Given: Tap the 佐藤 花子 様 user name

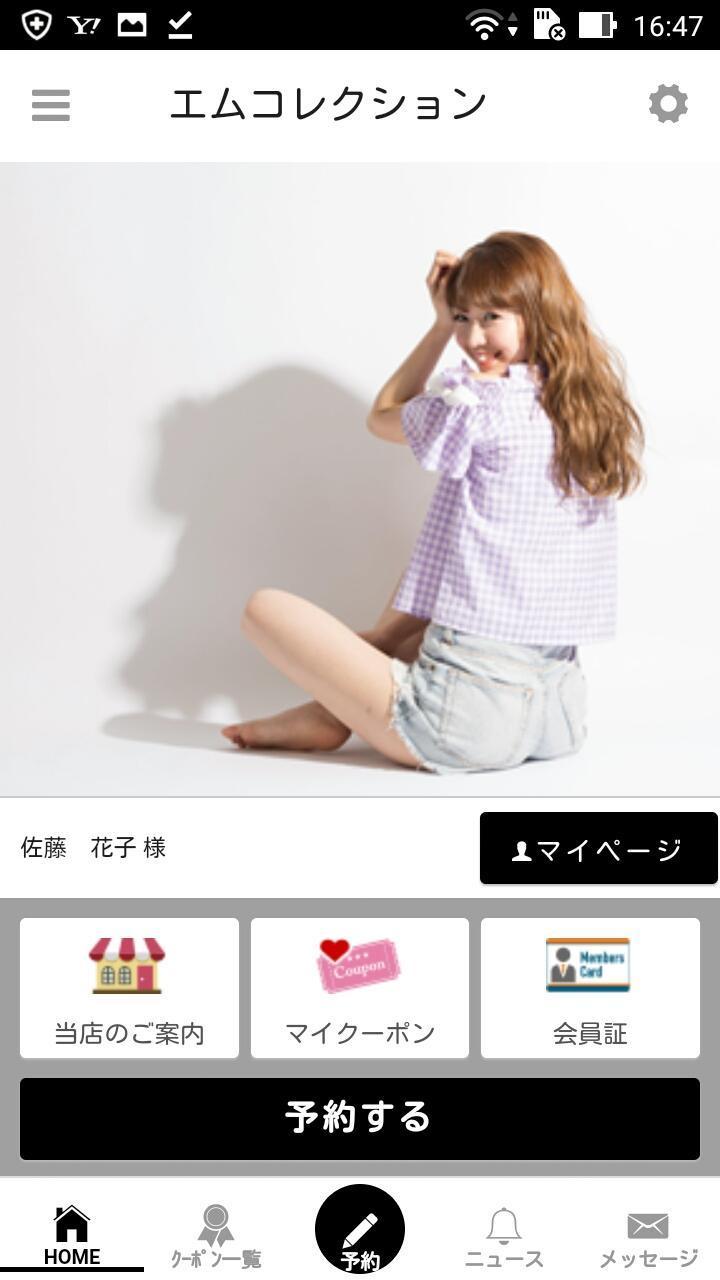Looking at the screenshot, I should (x=93, y=848).
